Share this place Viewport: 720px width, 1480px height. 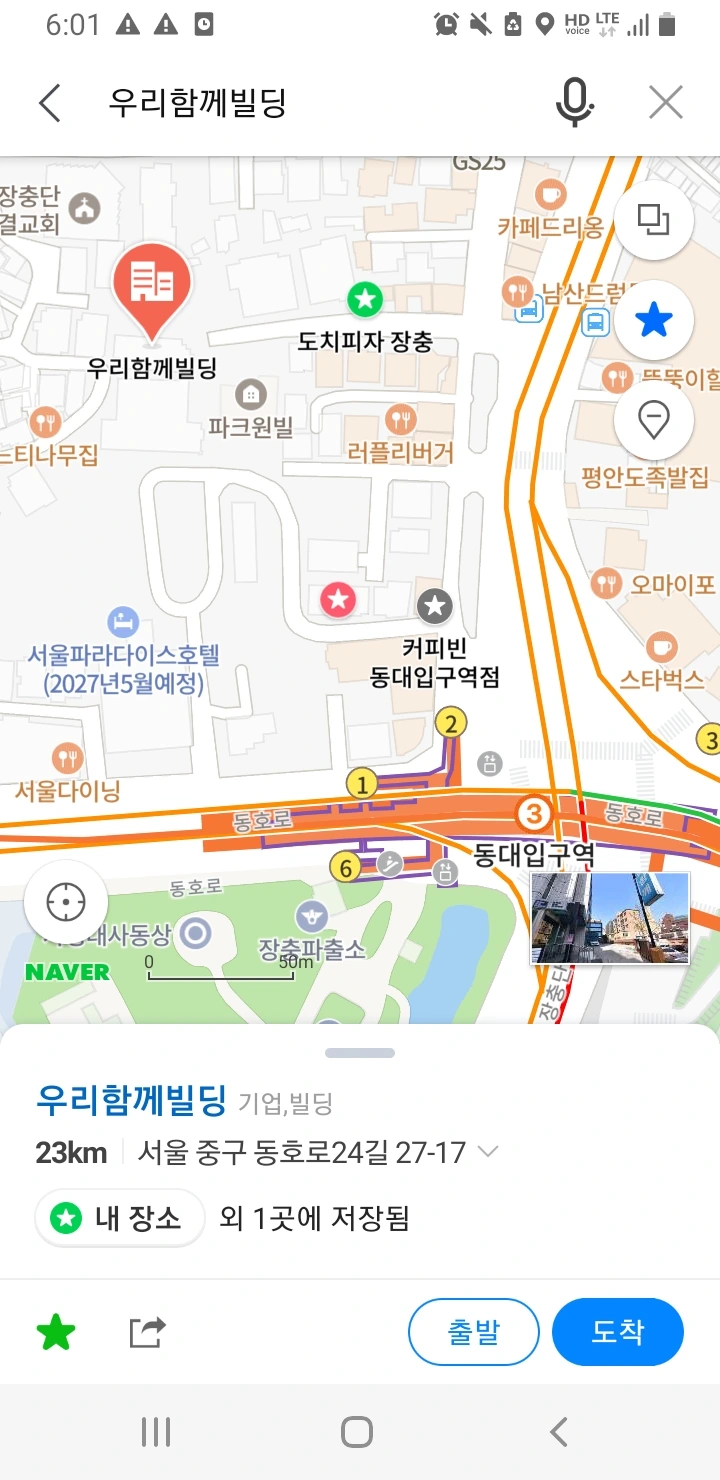[147, 1332]
